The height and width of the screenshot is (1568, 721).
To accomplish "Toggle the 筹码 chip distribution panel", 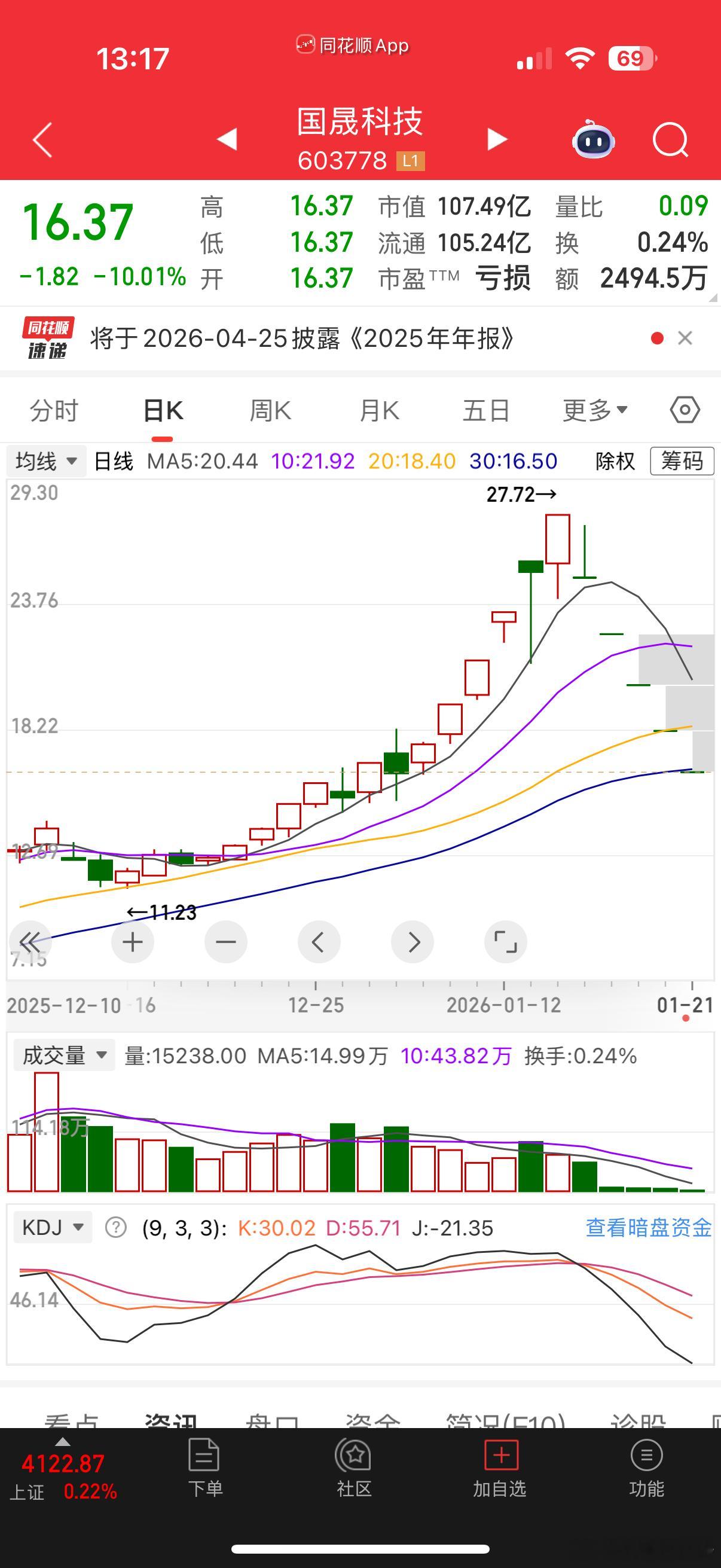I will click(682, 462).
